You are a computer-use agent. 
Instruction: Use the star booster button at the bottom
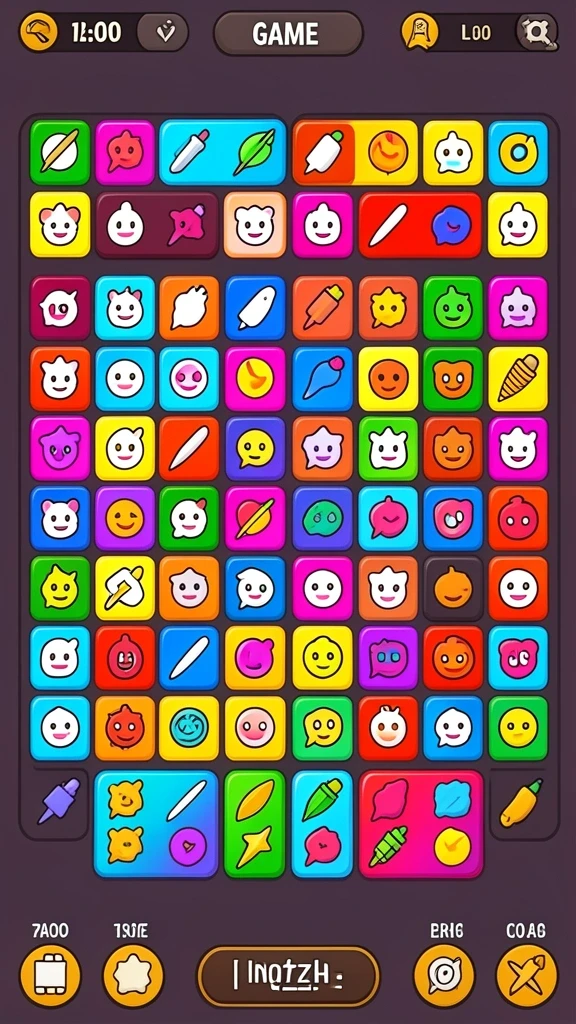(x=133, y=976)
